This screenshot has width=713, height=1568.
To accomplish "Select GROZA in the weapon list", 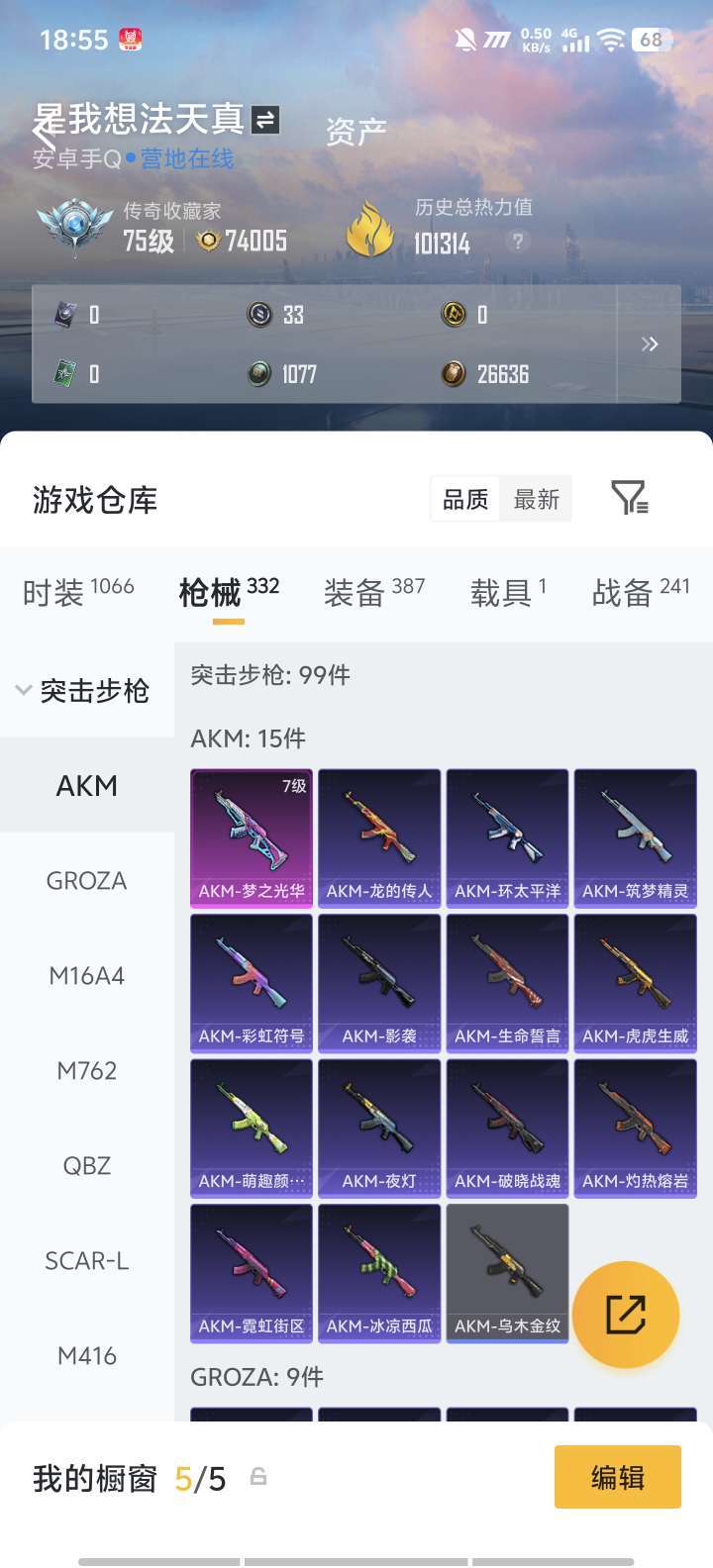I will pos(87,880).
